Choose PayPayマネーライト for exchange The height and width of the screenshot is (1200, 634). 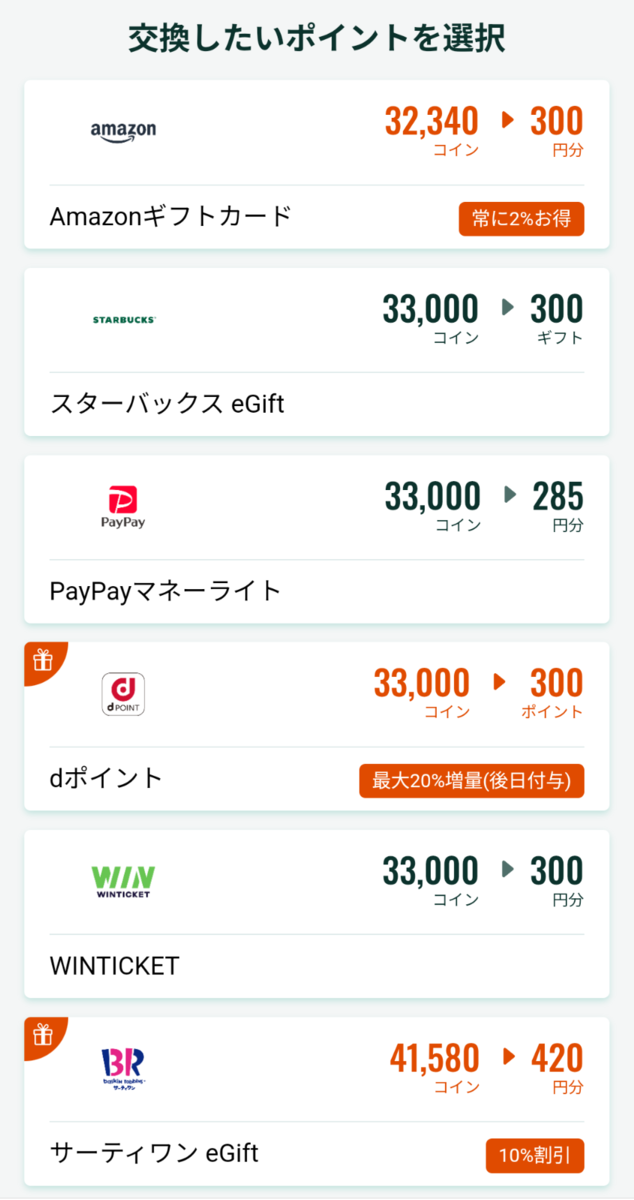317,539
